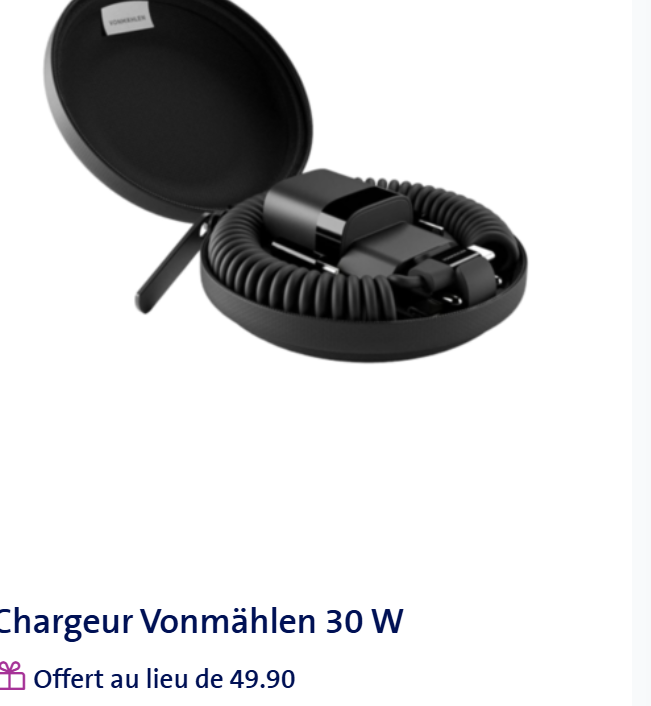Image resolution: width=651 pixels, height=706 pixels.
Task: Open the Chargeur Vonmählen 30 W product card
Action: click(x=200, y=621)
